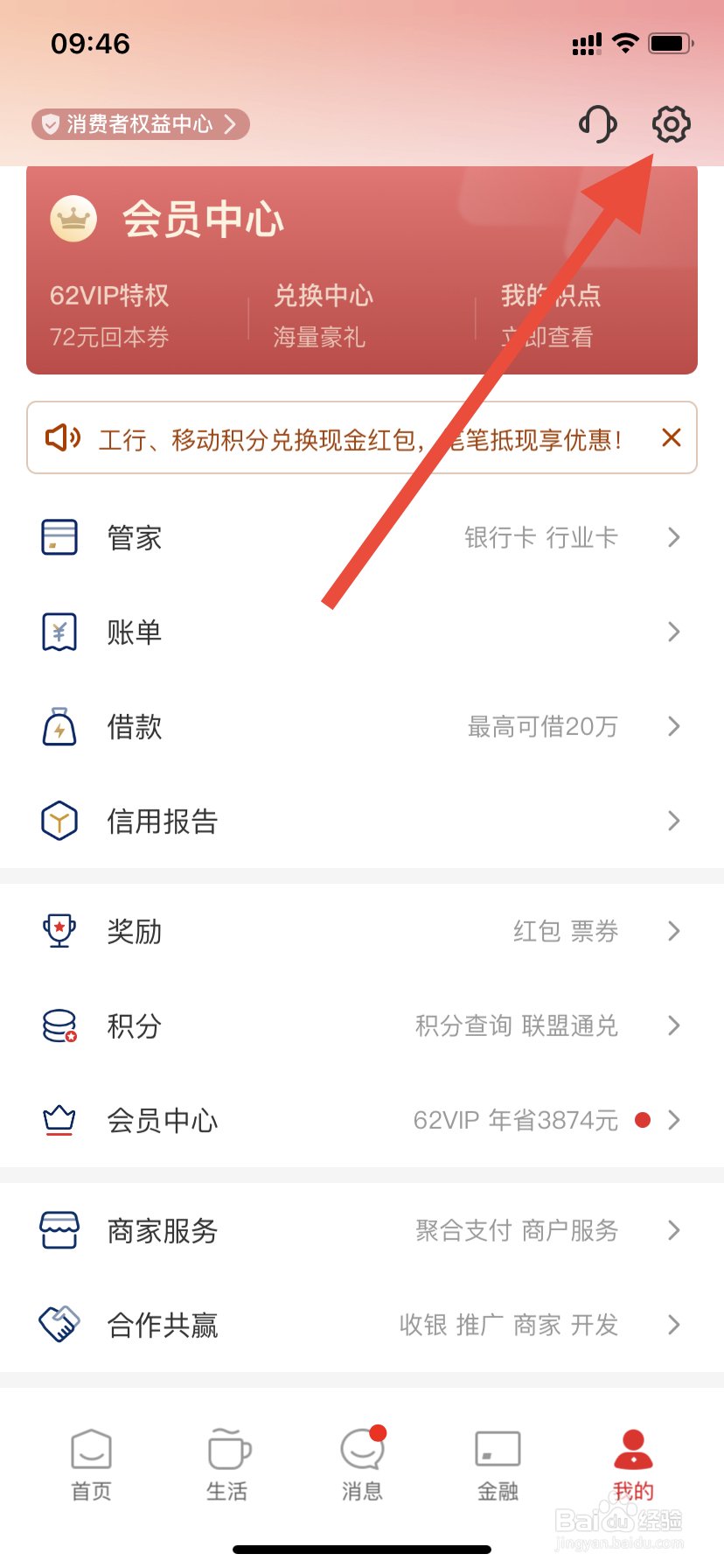Image resolution: width=724 pixels, height=1568 pixels.
Task: Open the 奖励 trophy rewards icon
Action: click(x=59, y=931)
